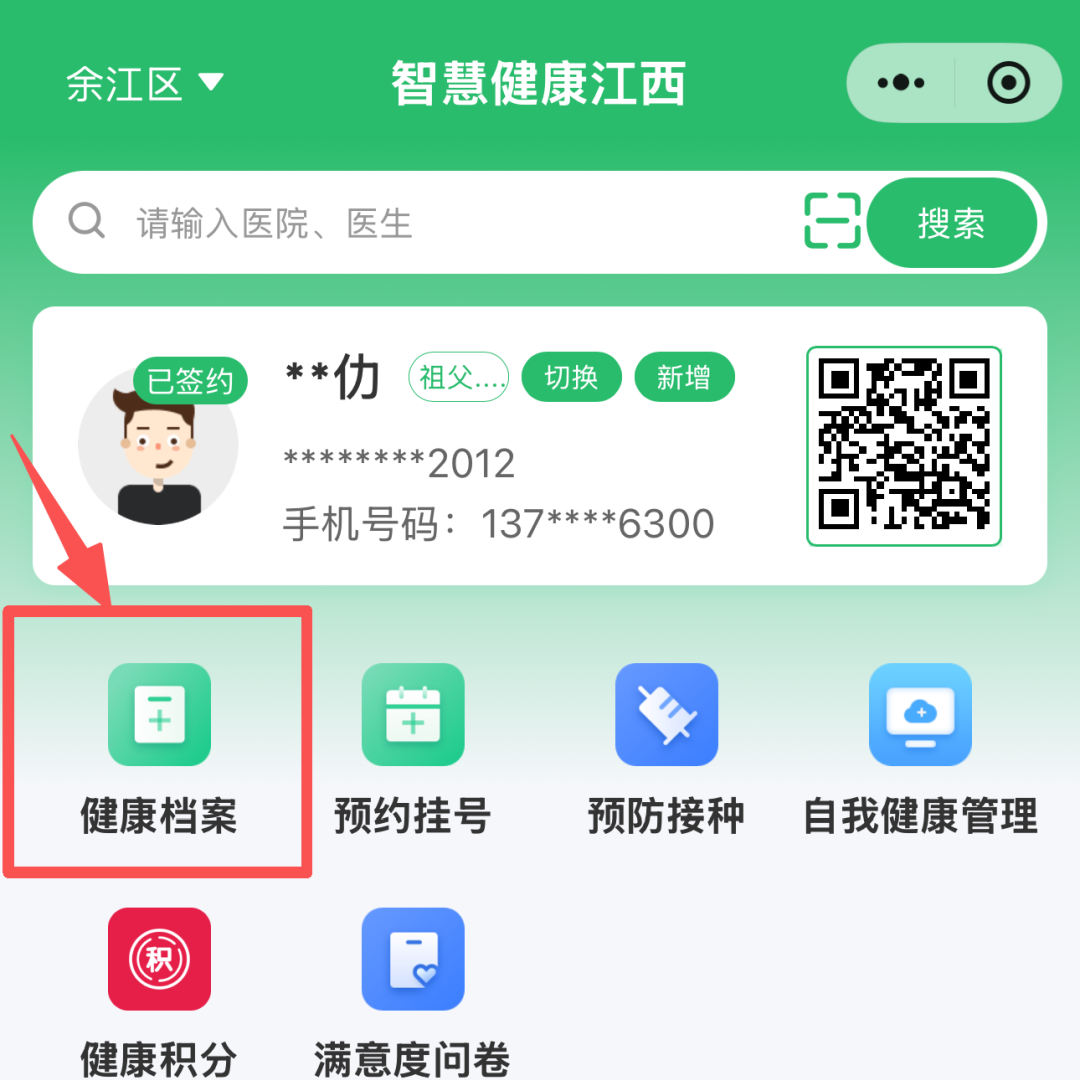Open the scan code icon
The image size is (1080, 1080).
point(832,220)
